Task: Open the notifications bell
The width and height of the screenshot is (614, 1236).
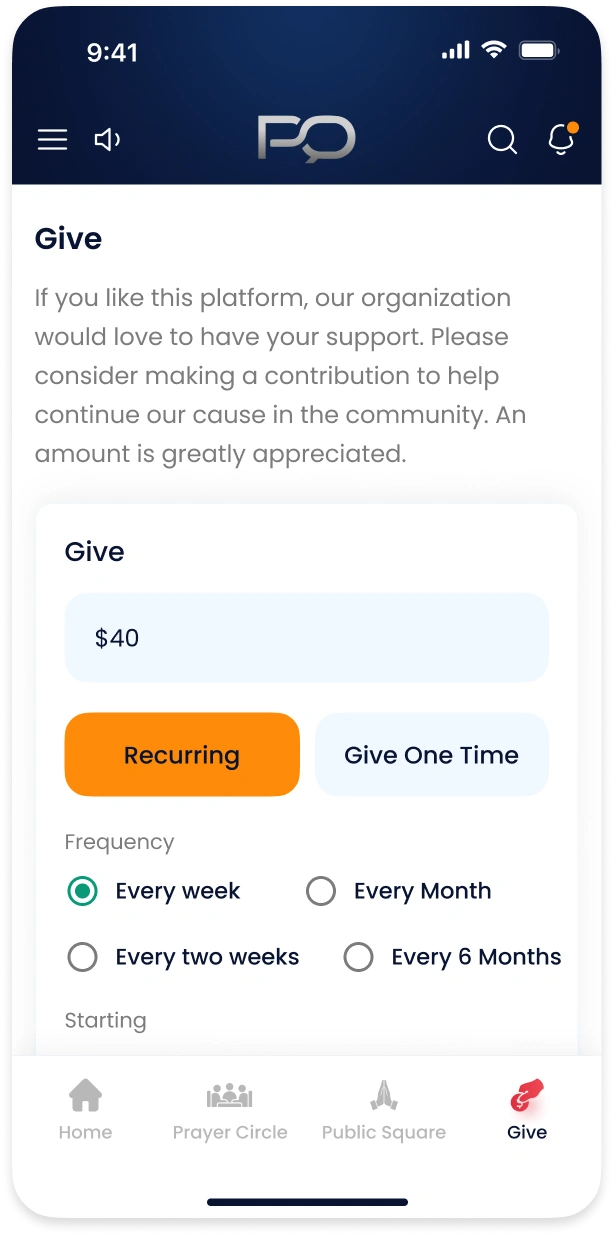Action: pyautogui.click(x=562, y=140)
